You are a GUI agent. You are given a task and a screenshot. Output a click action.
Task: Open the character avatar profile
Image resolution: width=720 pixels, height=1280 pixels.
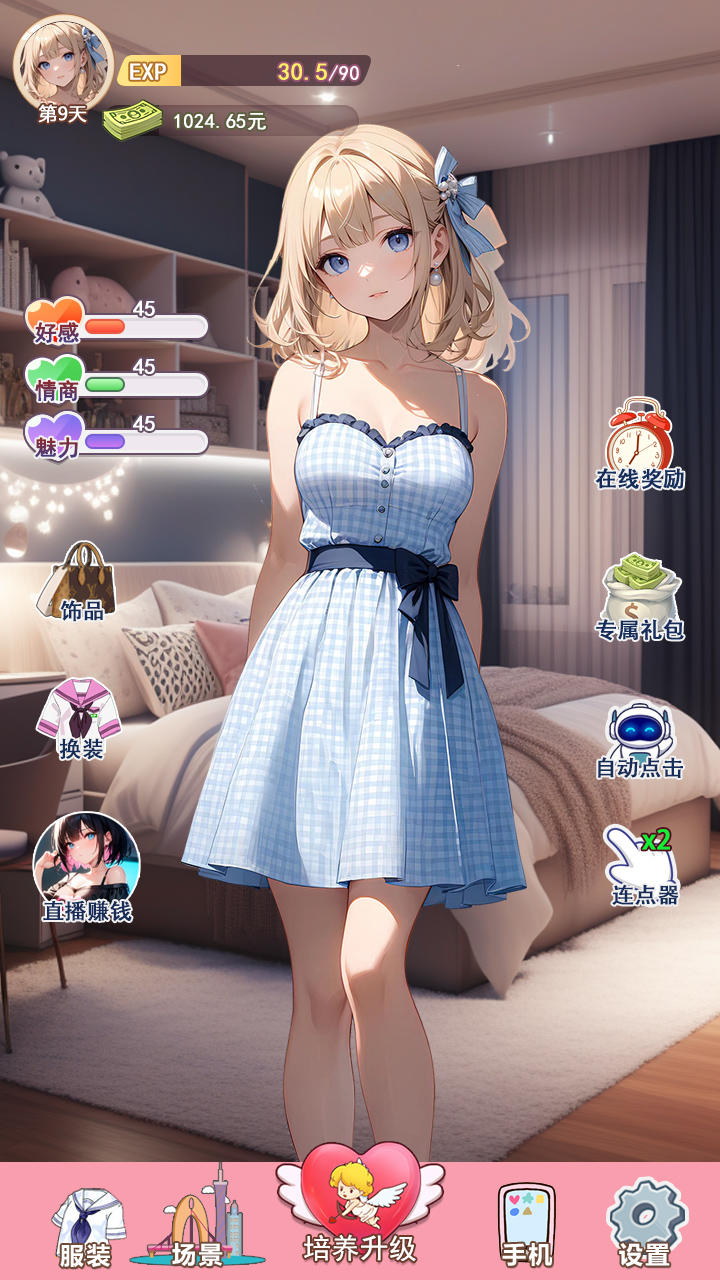(x=62, y=62)
